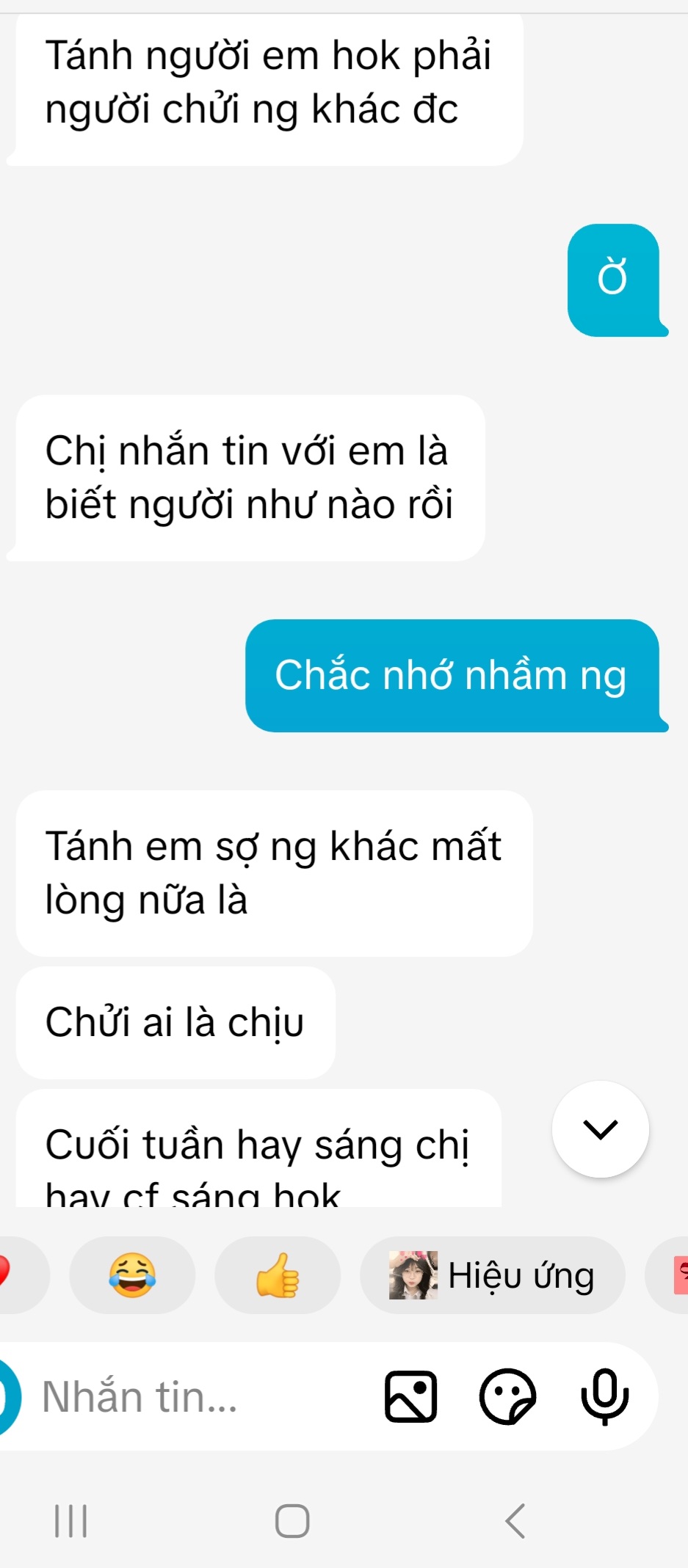Image resolution: width=688 pixels, height=1568 pixels.
Task: Go back using system navigation
Action: pyautogui.click(x=515, y=1521)
